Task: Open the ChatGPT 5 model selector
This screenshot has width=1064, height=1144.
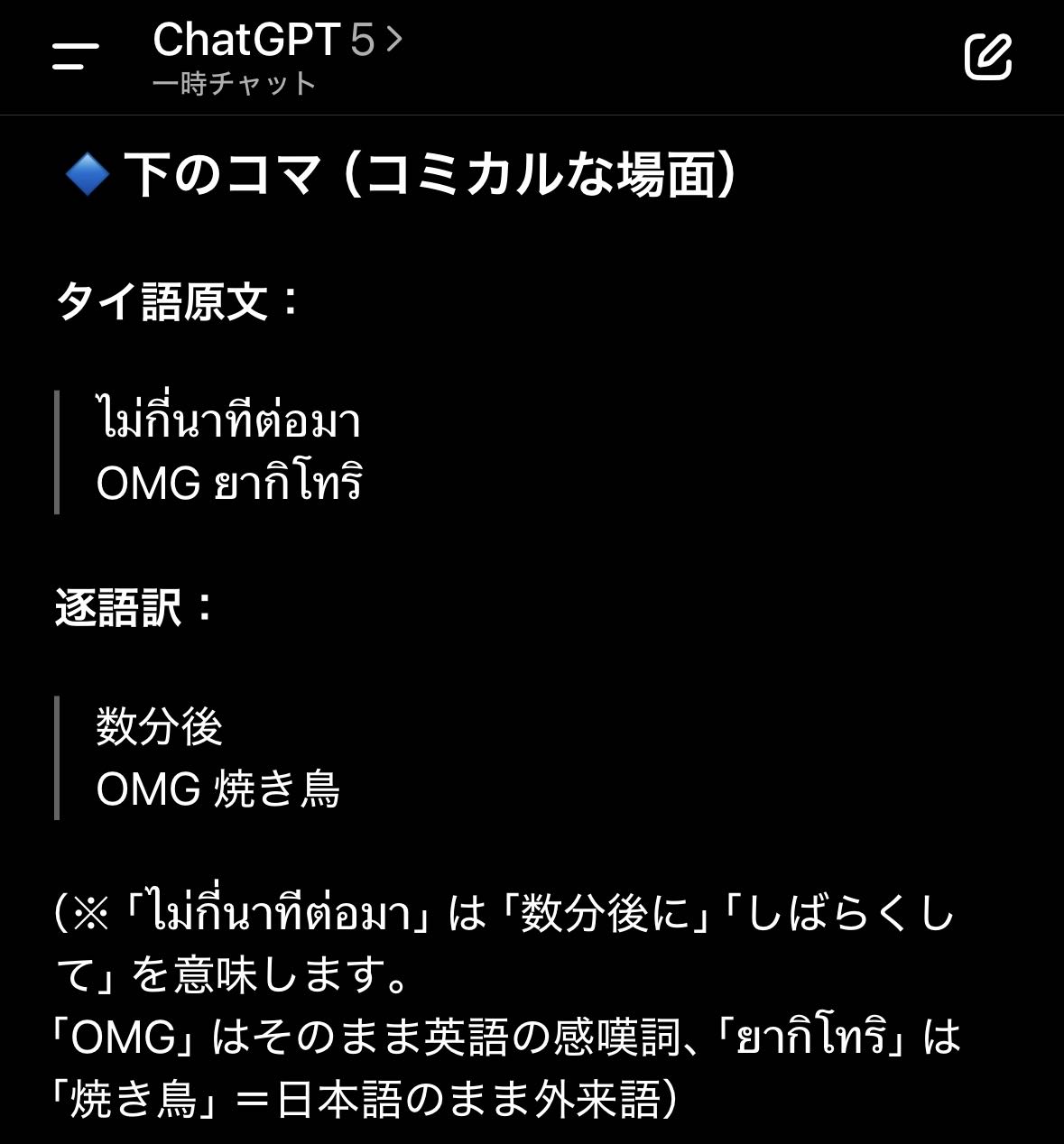Action: 277,41
